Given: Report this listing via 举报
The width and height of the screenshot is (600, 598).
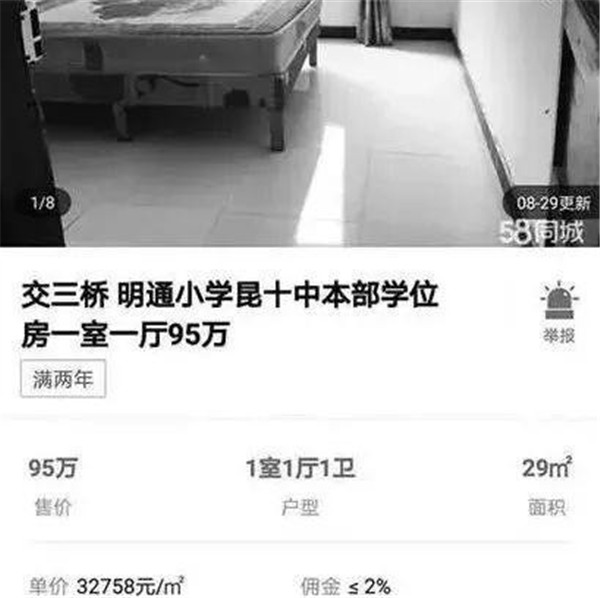Looking at the screenshot, I should (x=558, y=314).
